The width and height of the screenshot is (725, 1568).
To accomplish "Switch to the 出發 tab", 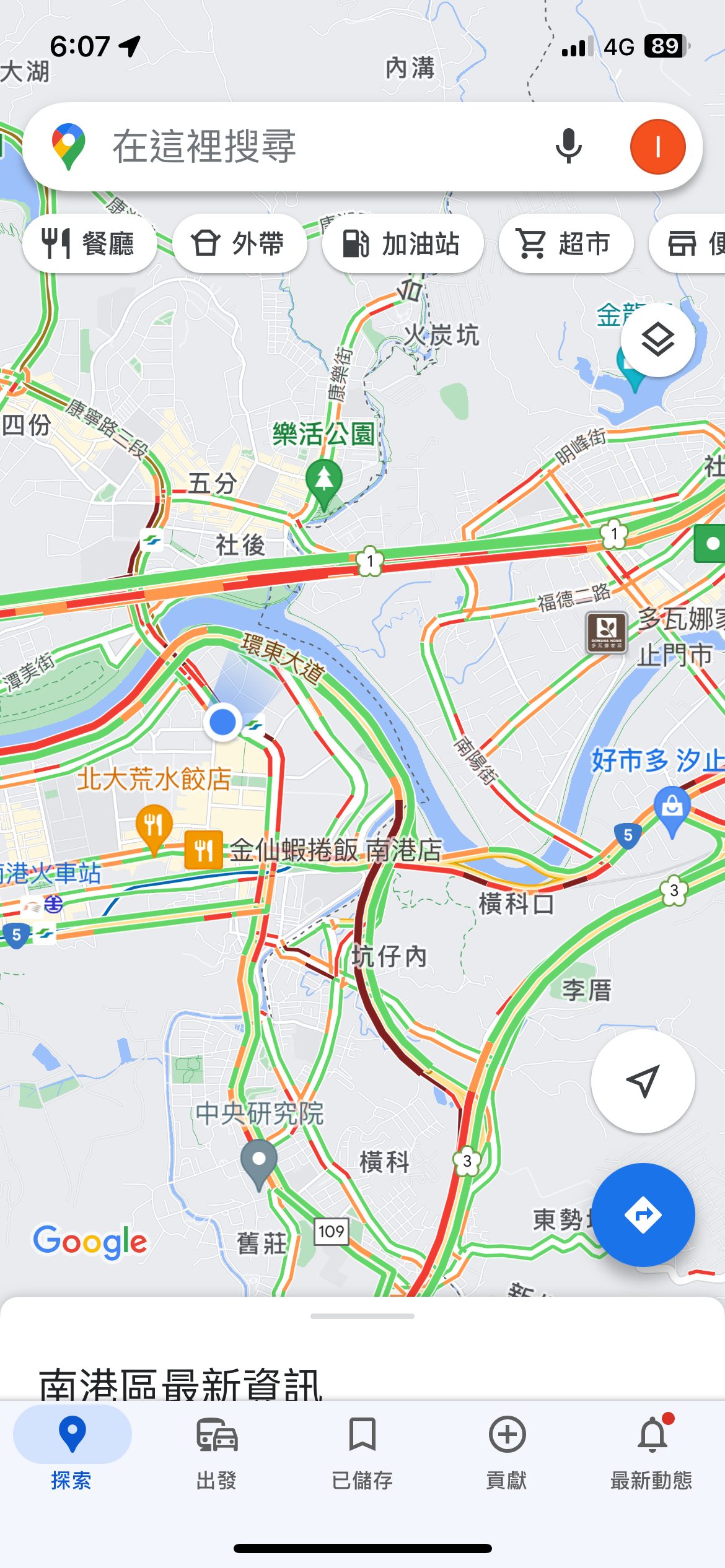I will tap(217, 1452).
